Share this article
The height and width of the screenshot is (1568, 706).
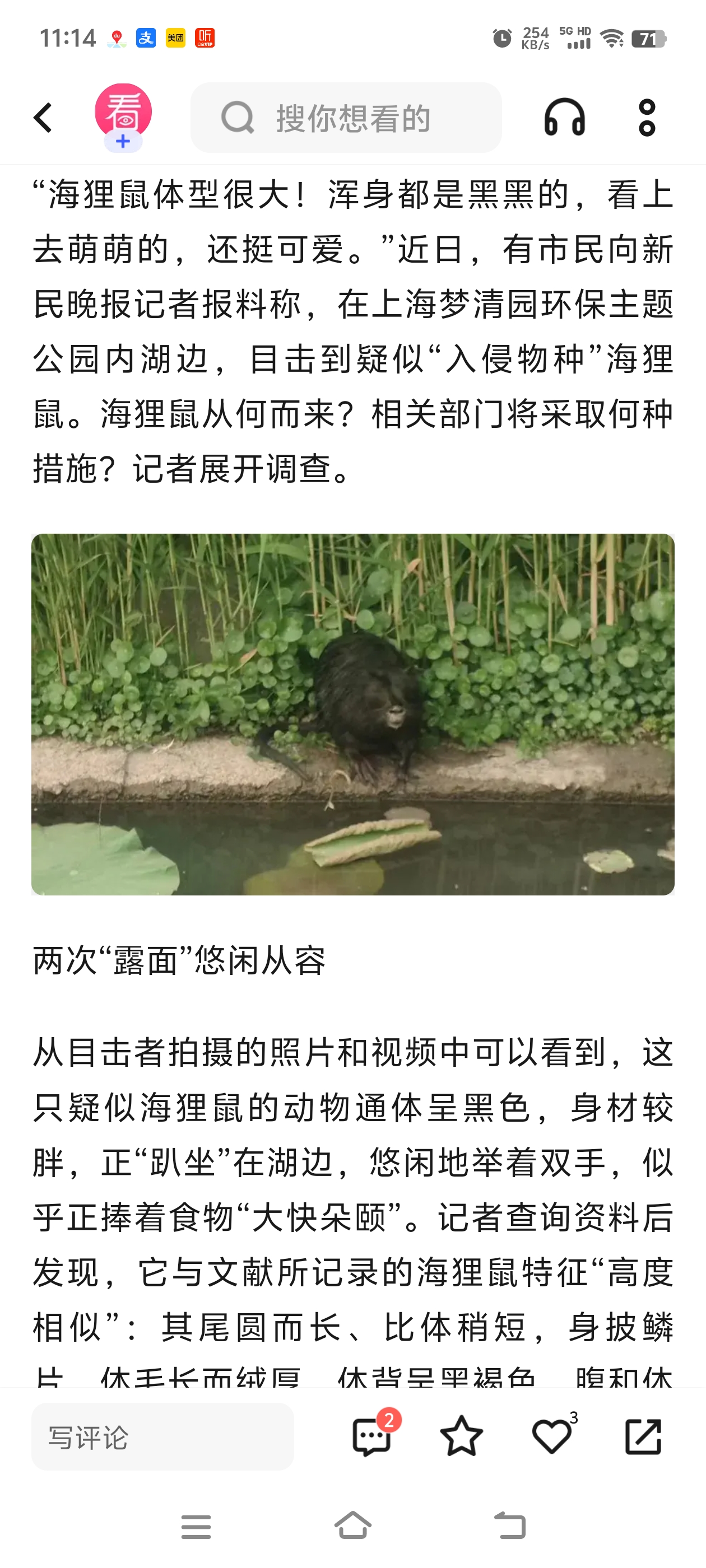click(643, 1436)
